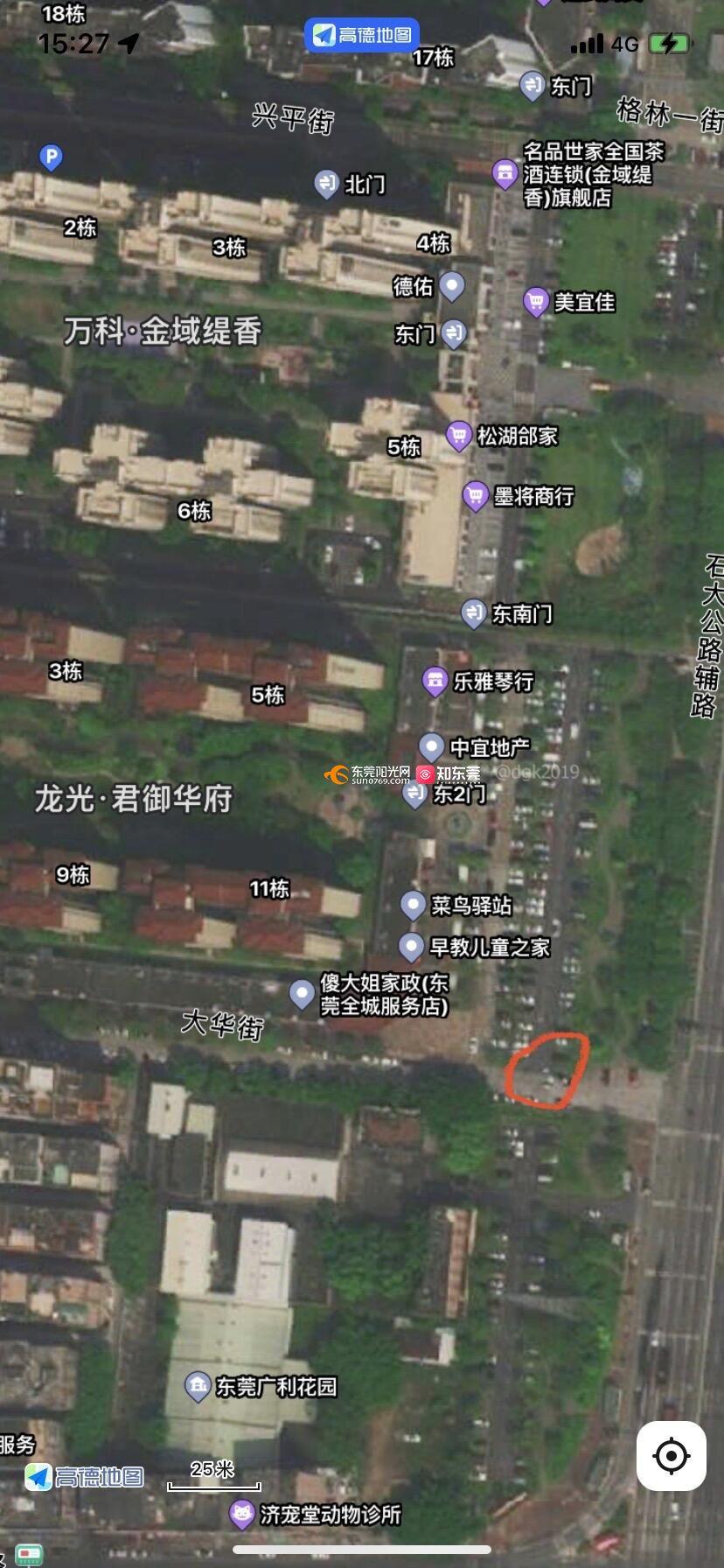
Task: Select the 德佑 location pin
Action: coord(451,285)
